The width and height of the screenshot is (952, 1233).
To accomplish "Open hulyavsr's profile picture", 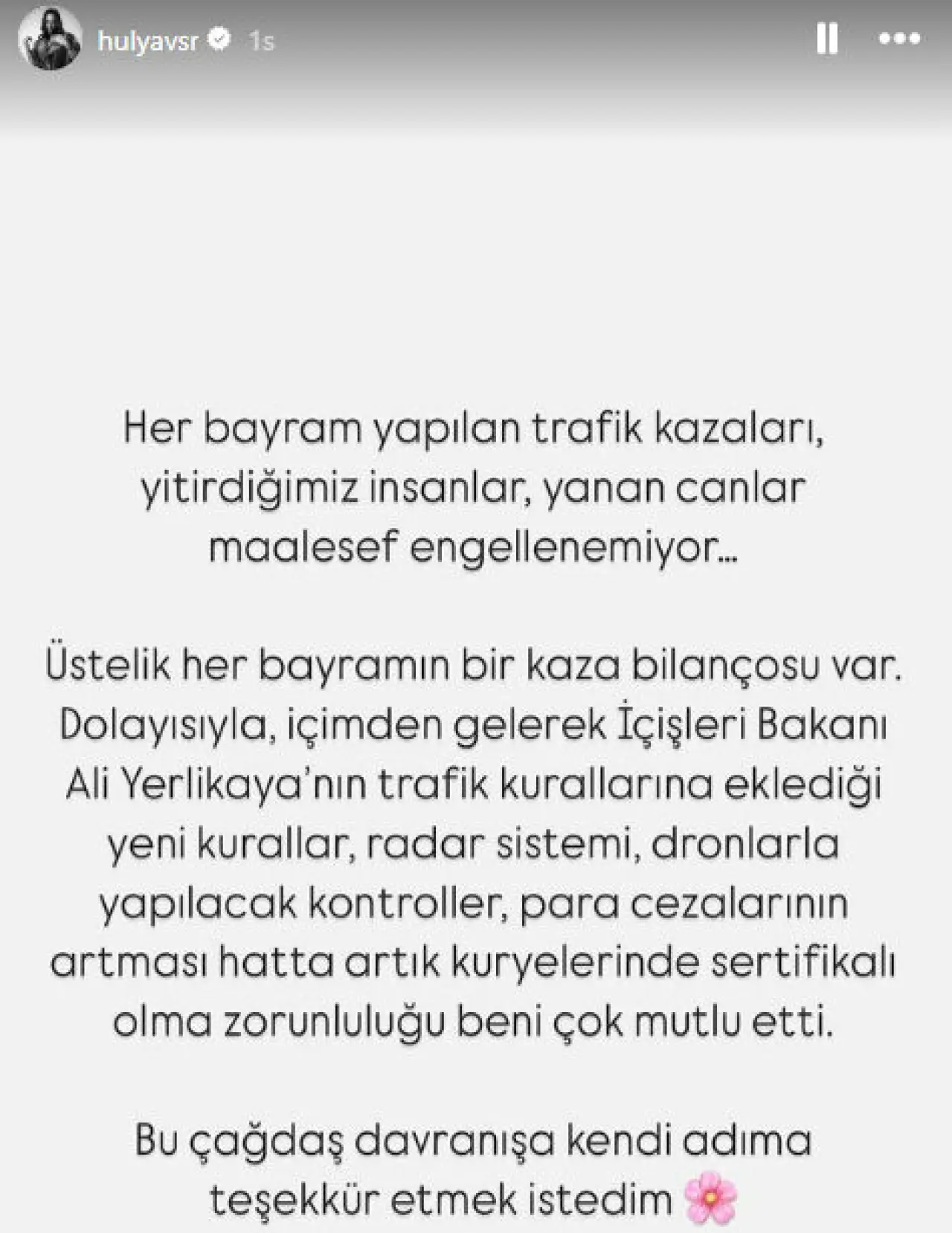I will (50, 41).
